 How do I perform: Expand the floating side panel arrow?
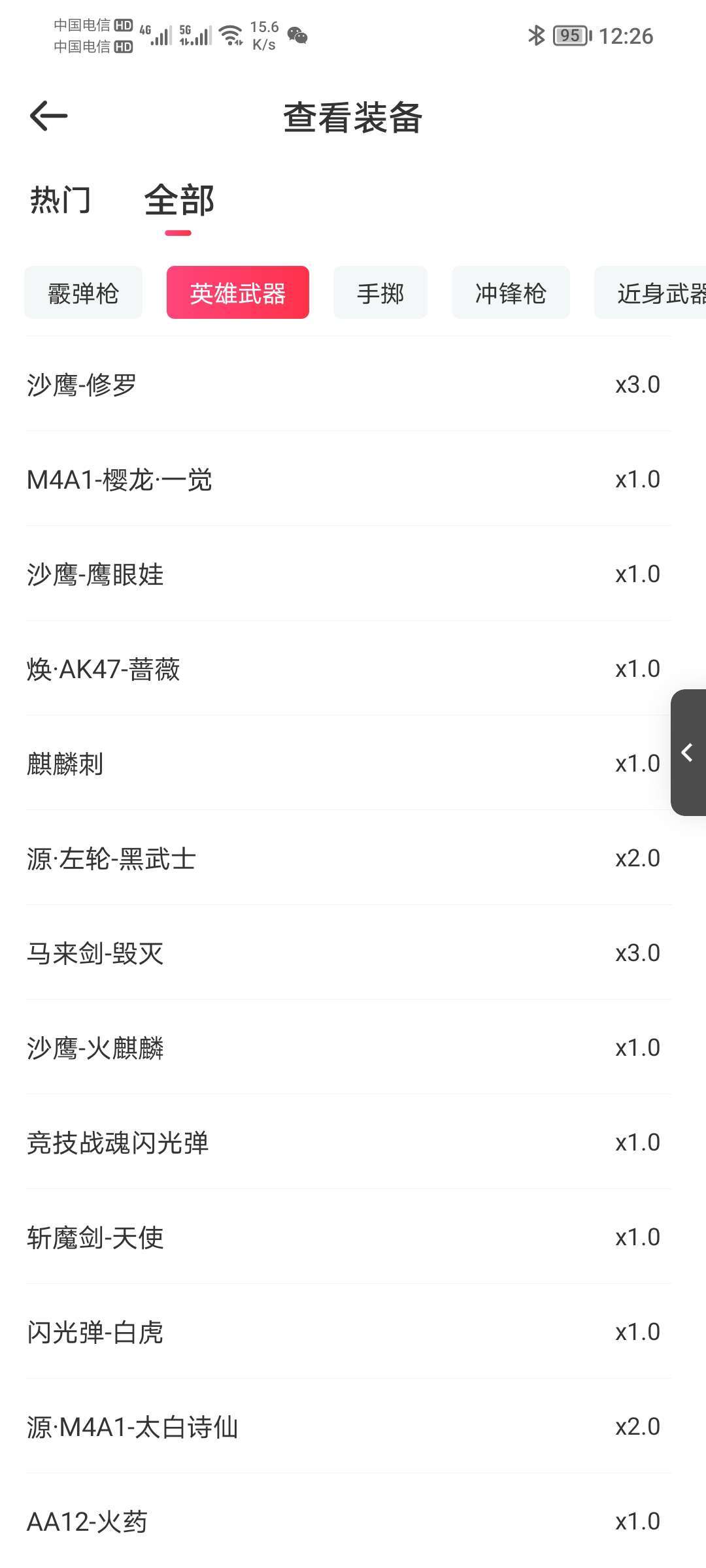tap(688, 753)
